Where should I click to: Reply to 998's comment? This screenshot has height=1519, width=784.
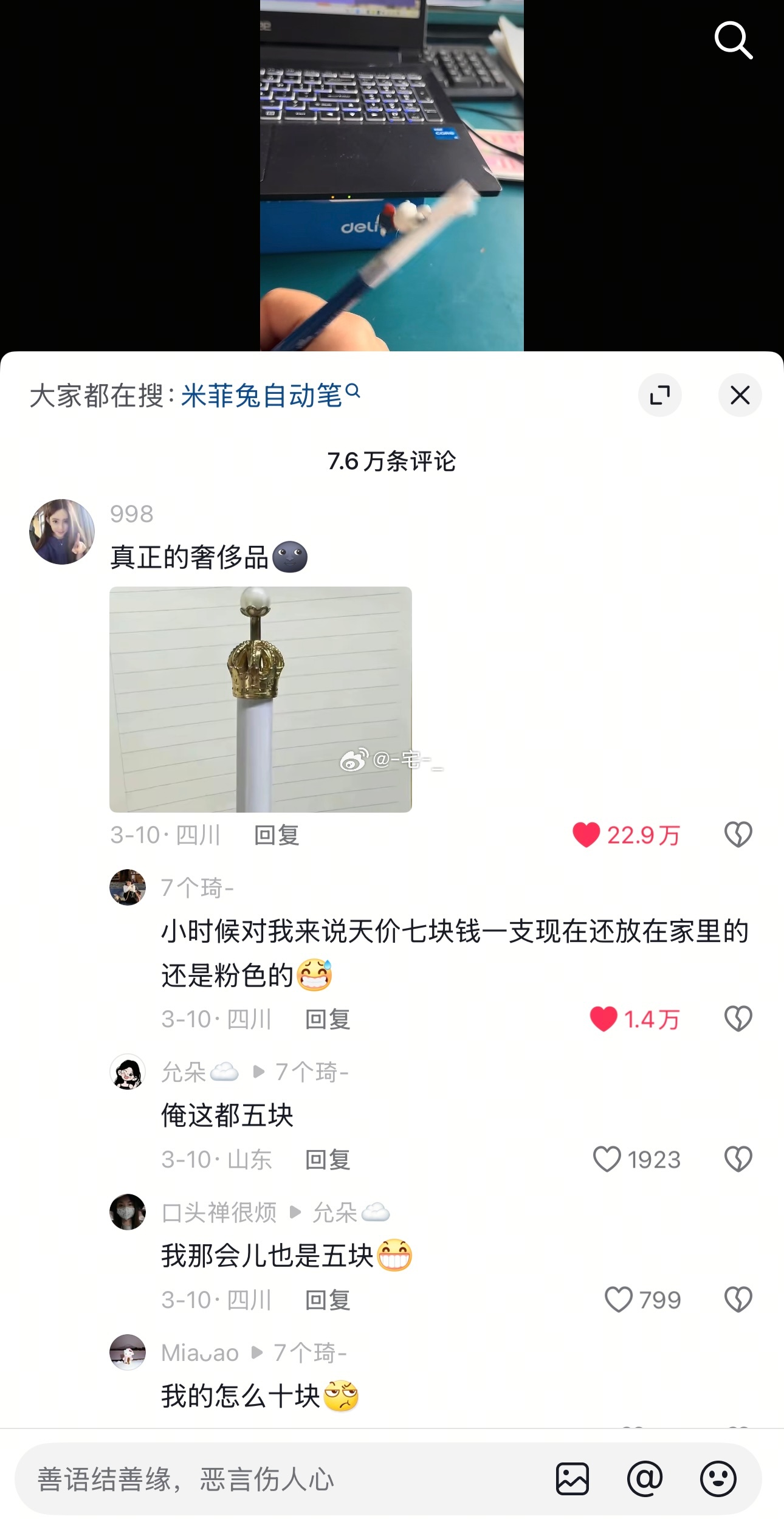point(277,835)
